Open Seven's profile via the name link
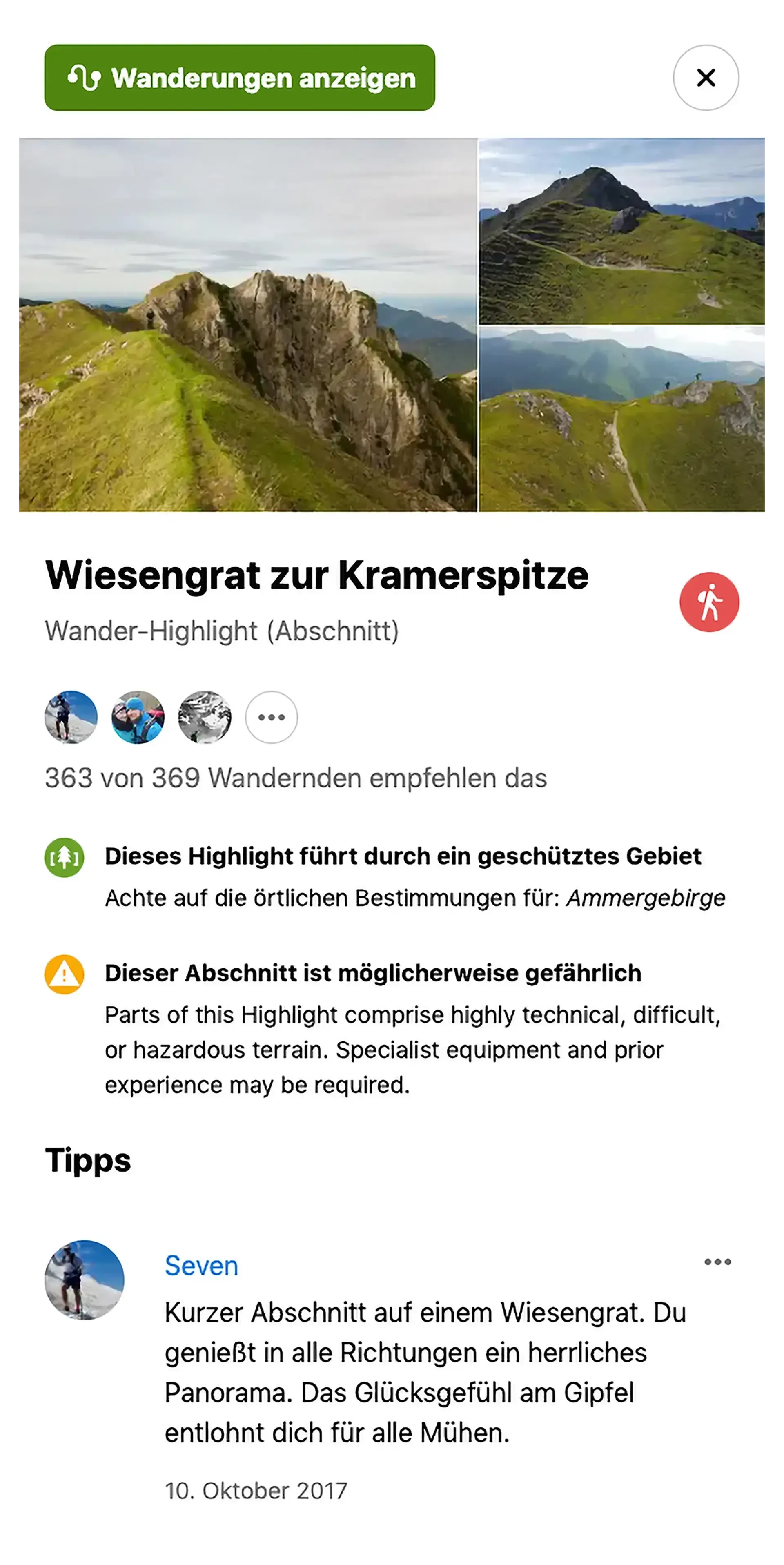 202,1266
